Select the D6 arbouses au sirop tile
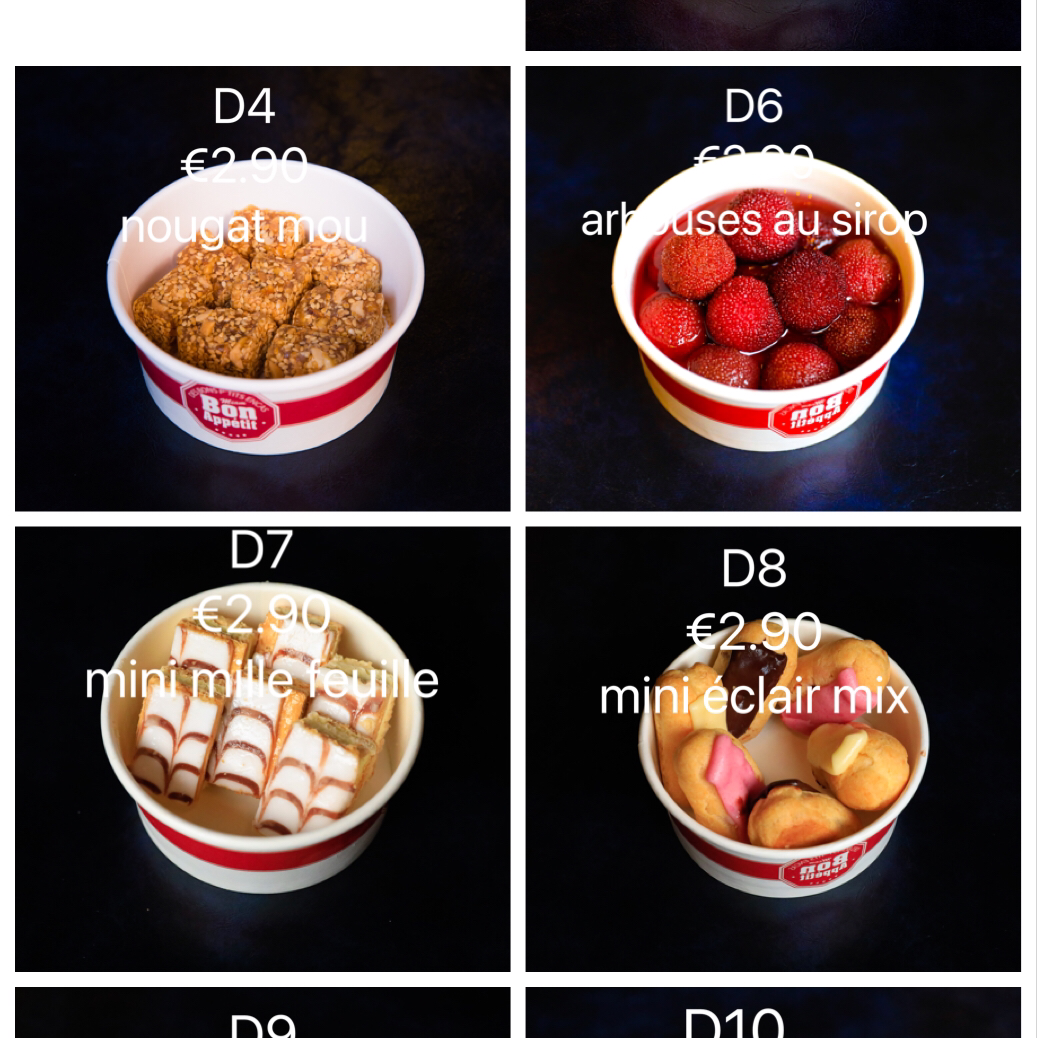Screen dimensions: 1037x1038 [x=772, y=289]
